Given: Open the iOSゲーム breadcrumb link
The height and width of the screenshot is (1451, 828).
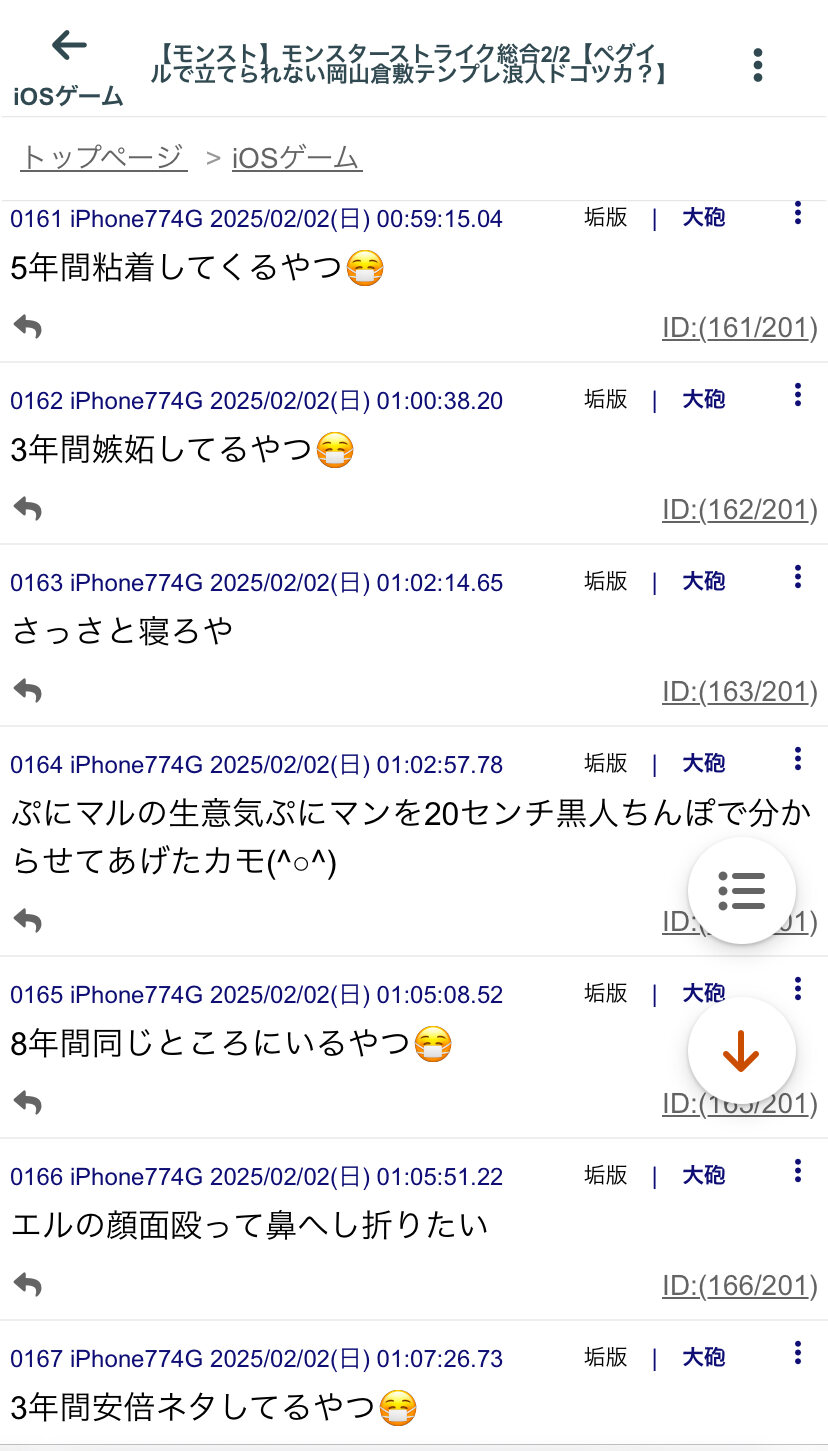Looking at the screenshot, I should point(297,157).
